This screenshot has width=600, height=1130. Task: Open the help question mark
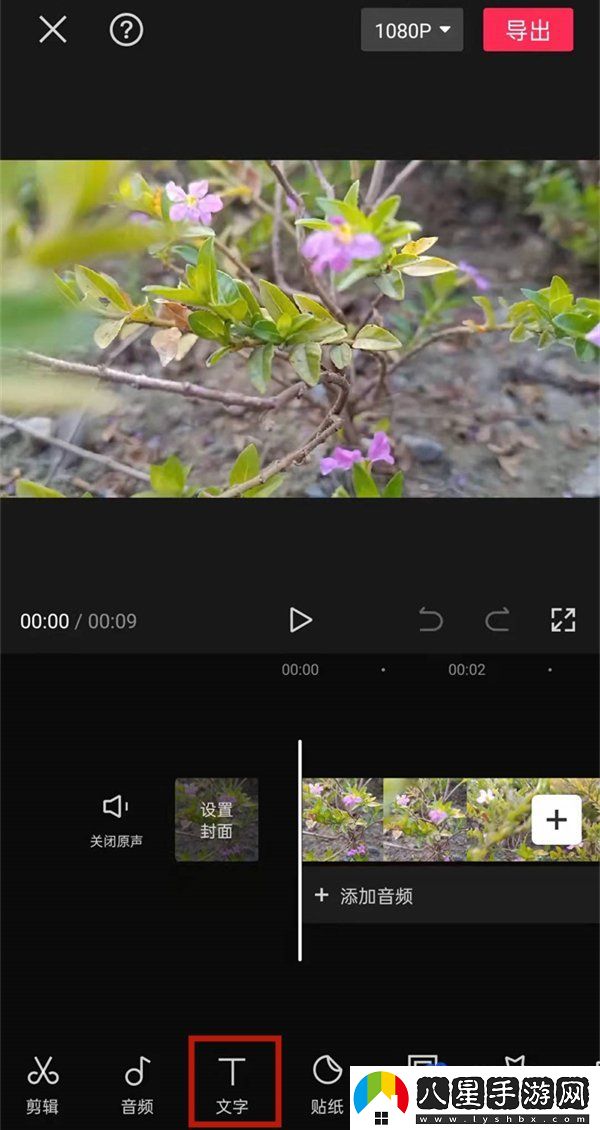tap(126, 30)
